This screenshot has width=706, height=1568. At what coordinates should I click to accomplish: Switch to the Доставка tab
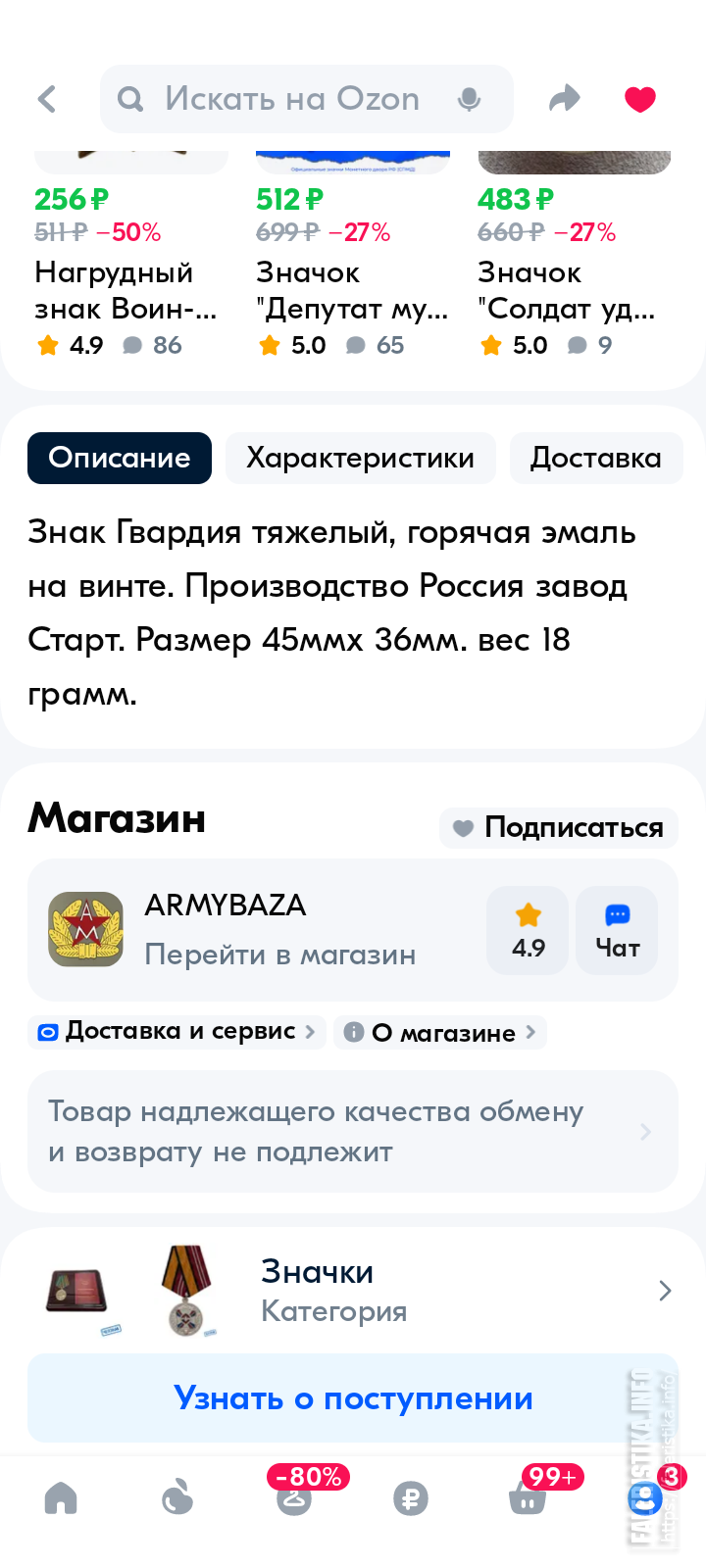click(595, 458)
